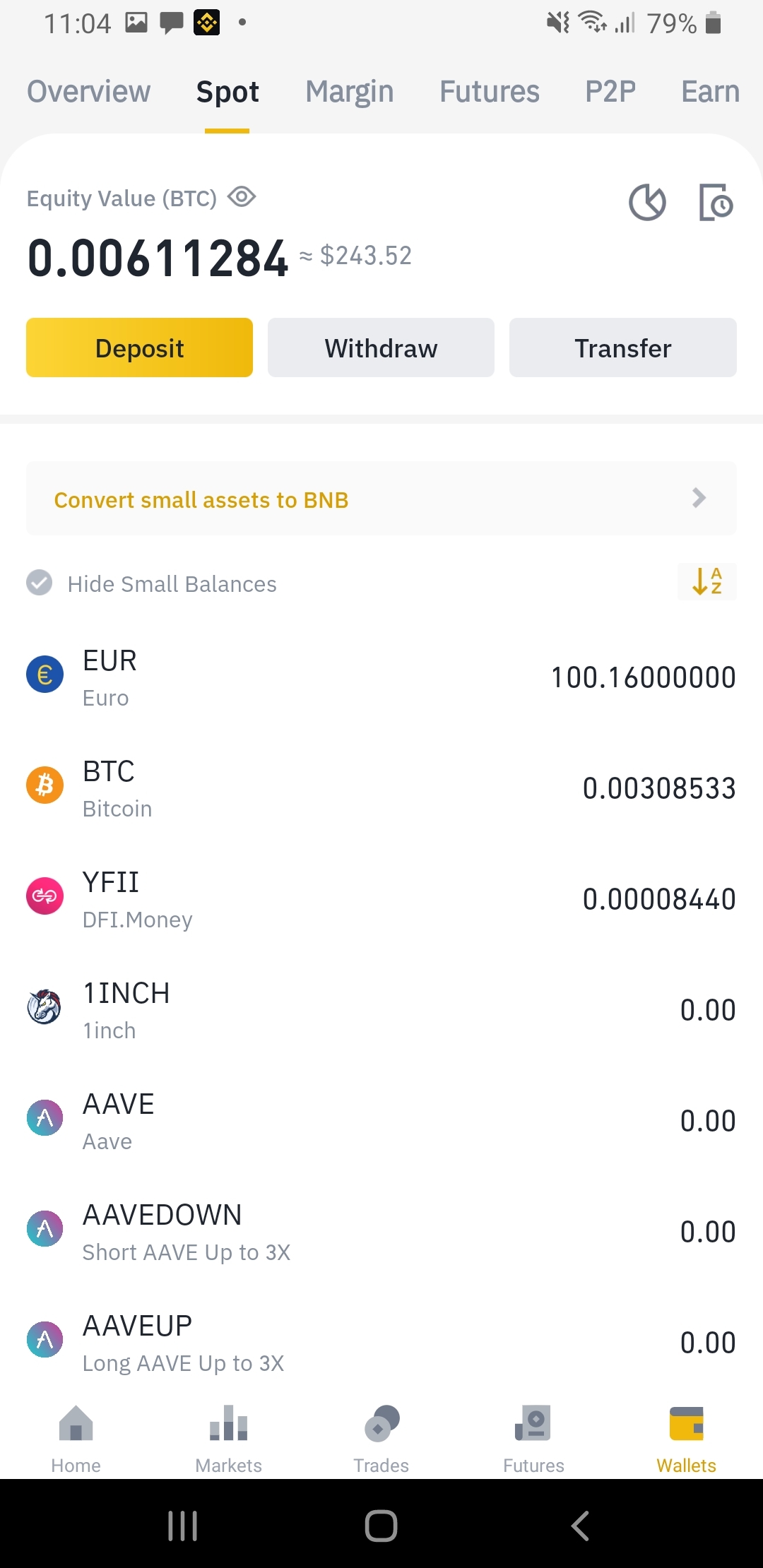The image size is (763, 1568).
Task: Open the transaction history icon
Action: (716, 203)
